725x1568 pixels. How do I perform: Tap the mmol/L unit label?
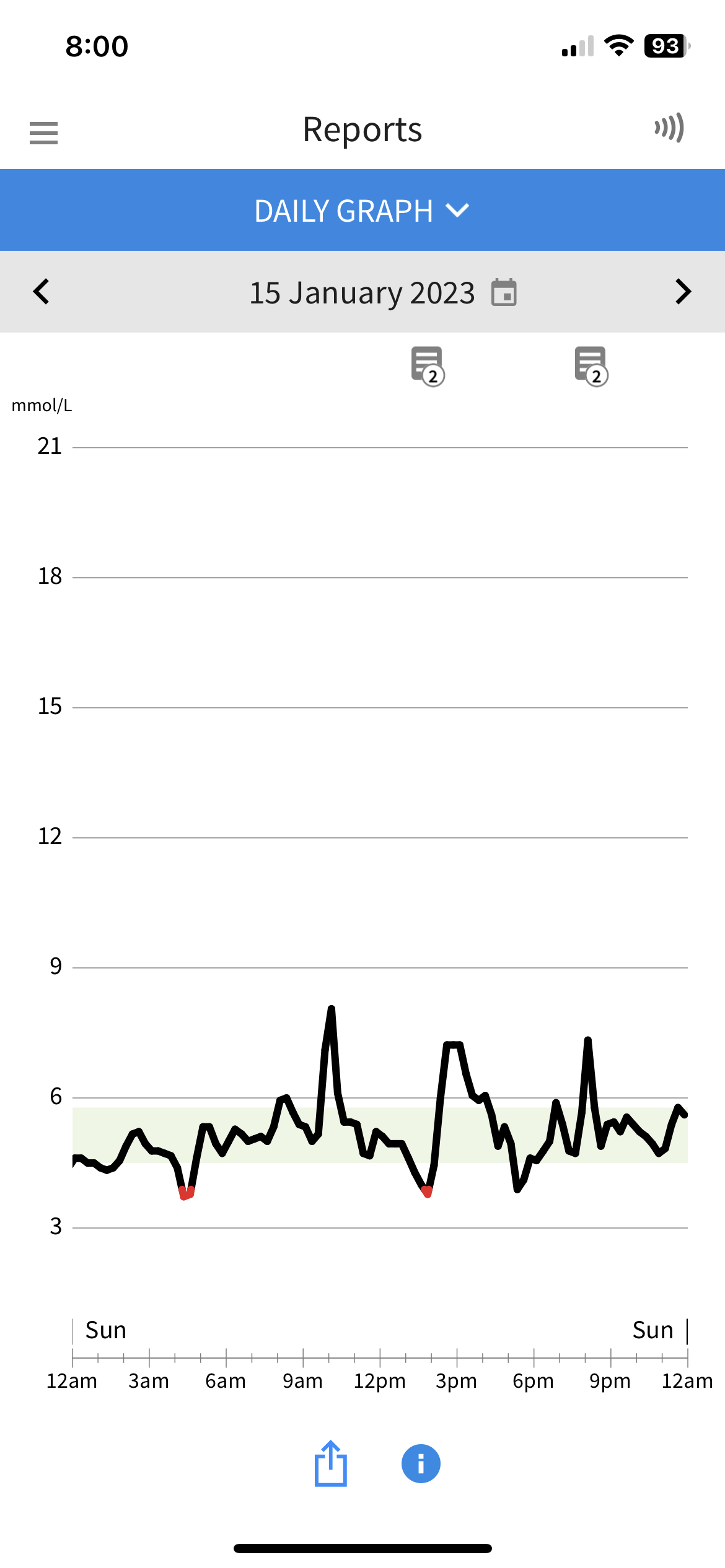coord(42,406)
